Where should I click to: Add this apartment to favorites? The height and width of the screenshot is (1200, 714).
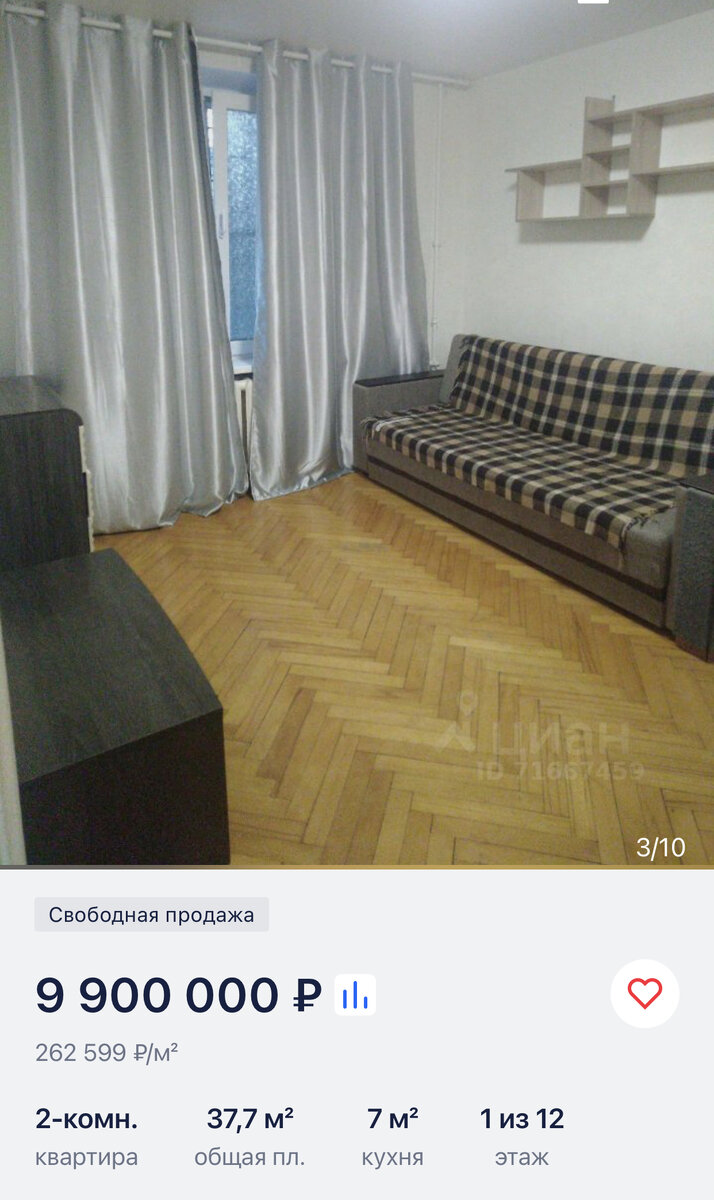click(x=645, y=994)
